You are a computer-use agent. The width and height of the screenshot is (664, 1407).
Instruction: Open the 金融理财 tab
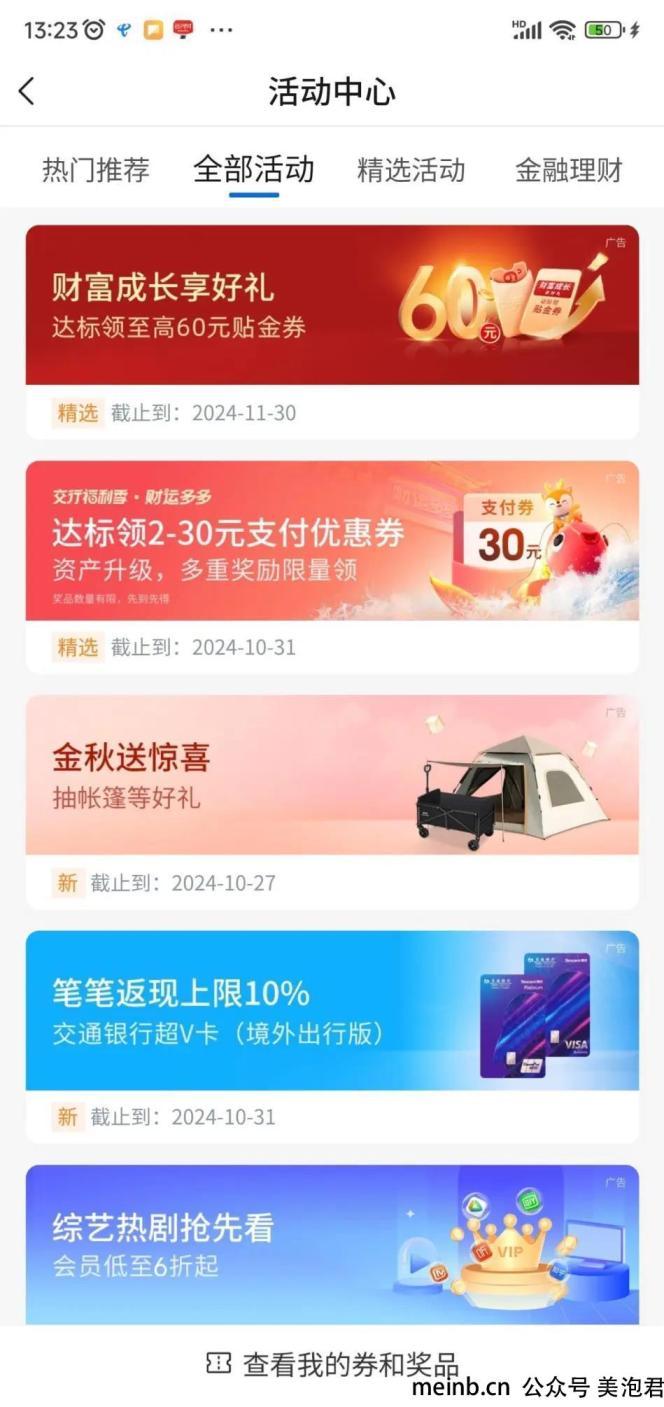point(568,170)
